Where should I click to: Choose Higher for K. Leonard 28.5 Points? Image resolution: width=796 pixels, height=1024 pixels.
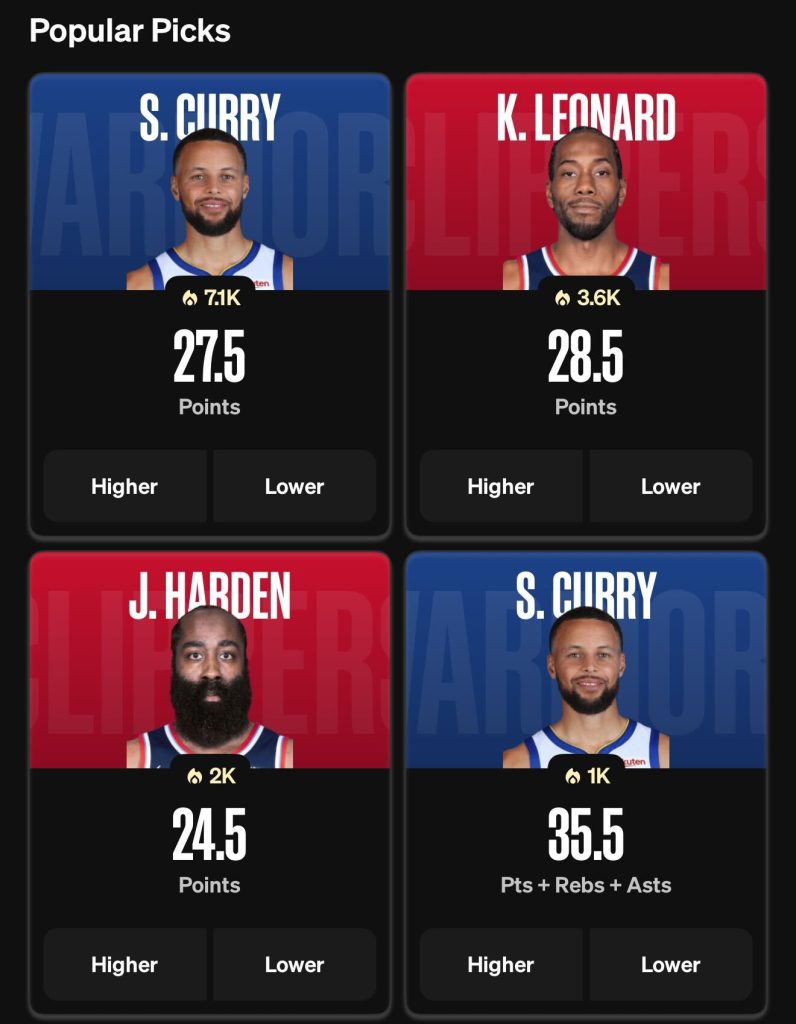coord(501,487)
